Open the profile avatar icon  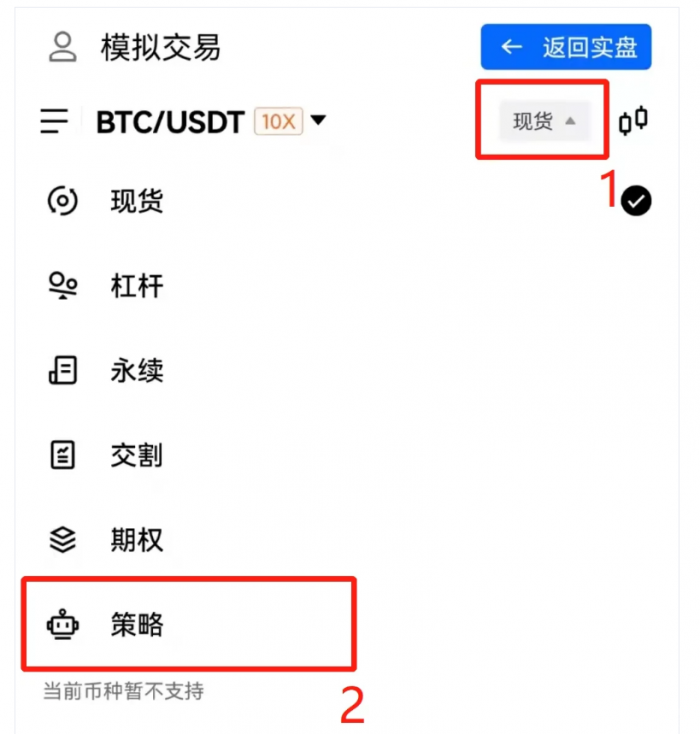point(63,47)
